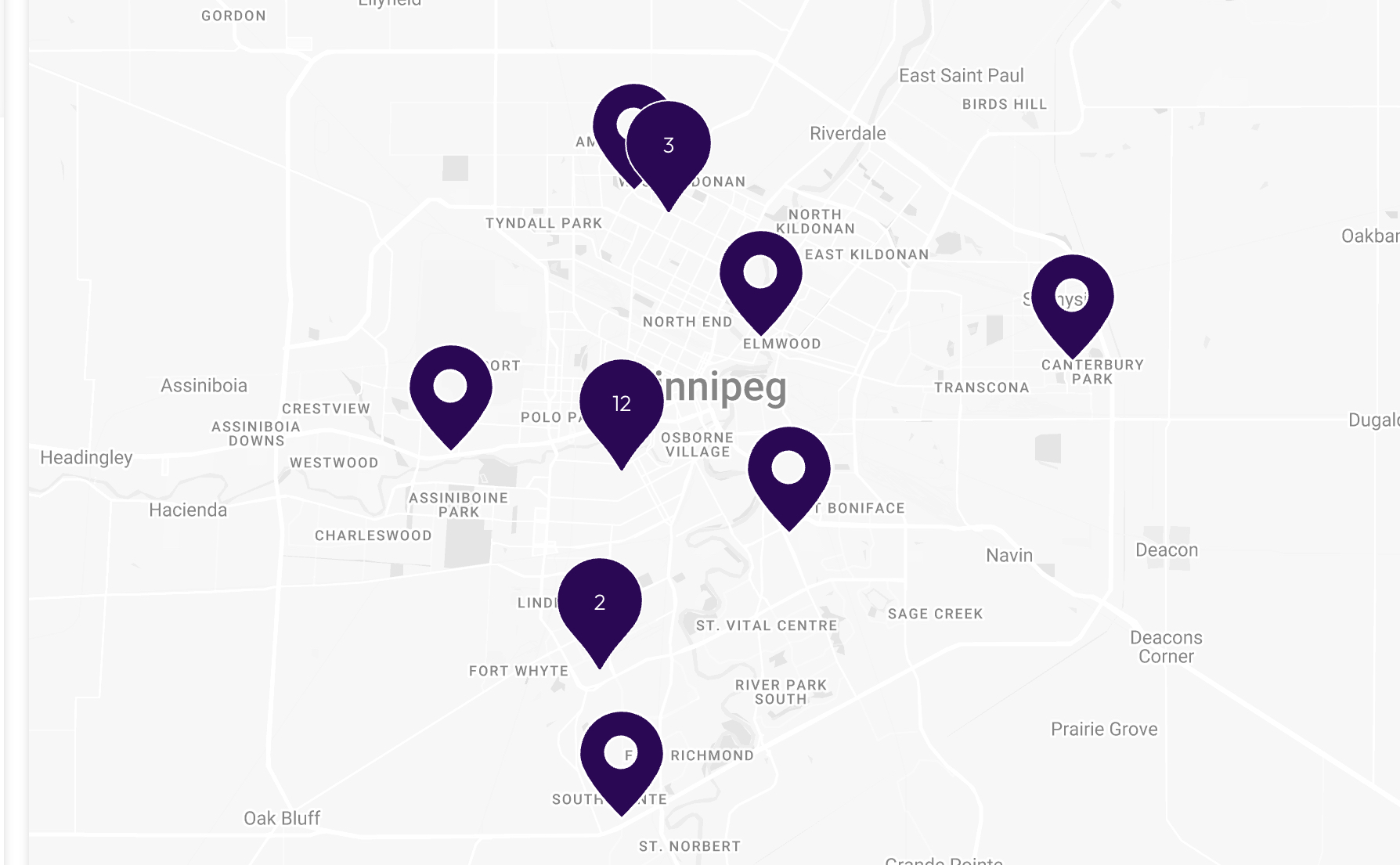1400x865 pixels.
Task: Select the pin near Richmond
Action: (621, 754)
